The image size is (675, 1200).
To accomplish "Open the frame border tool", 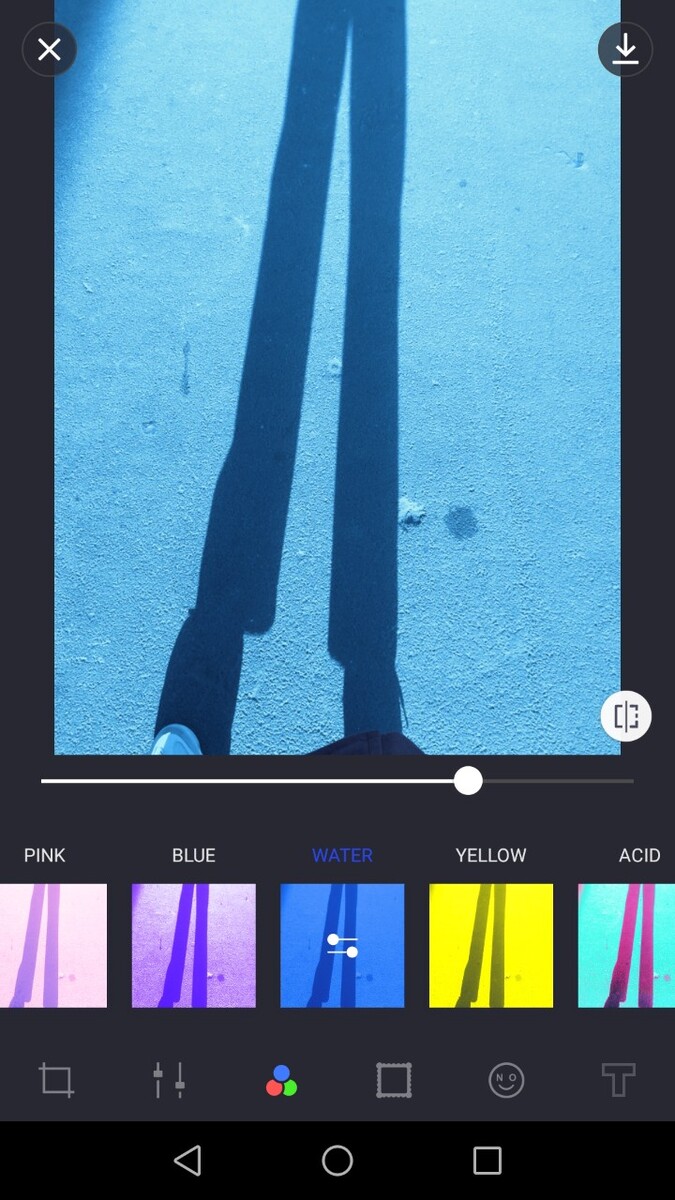I will (x=394, y=1080).
